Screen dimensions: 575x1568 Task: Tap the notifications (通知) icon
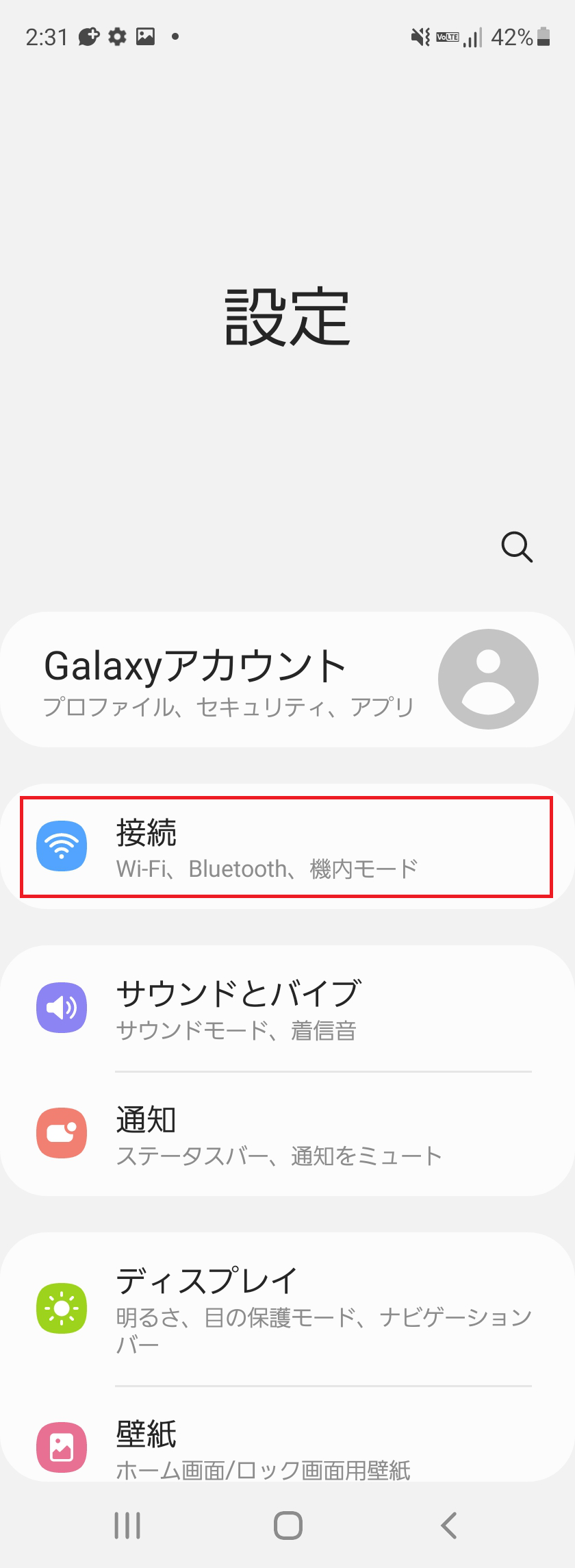62,1132
